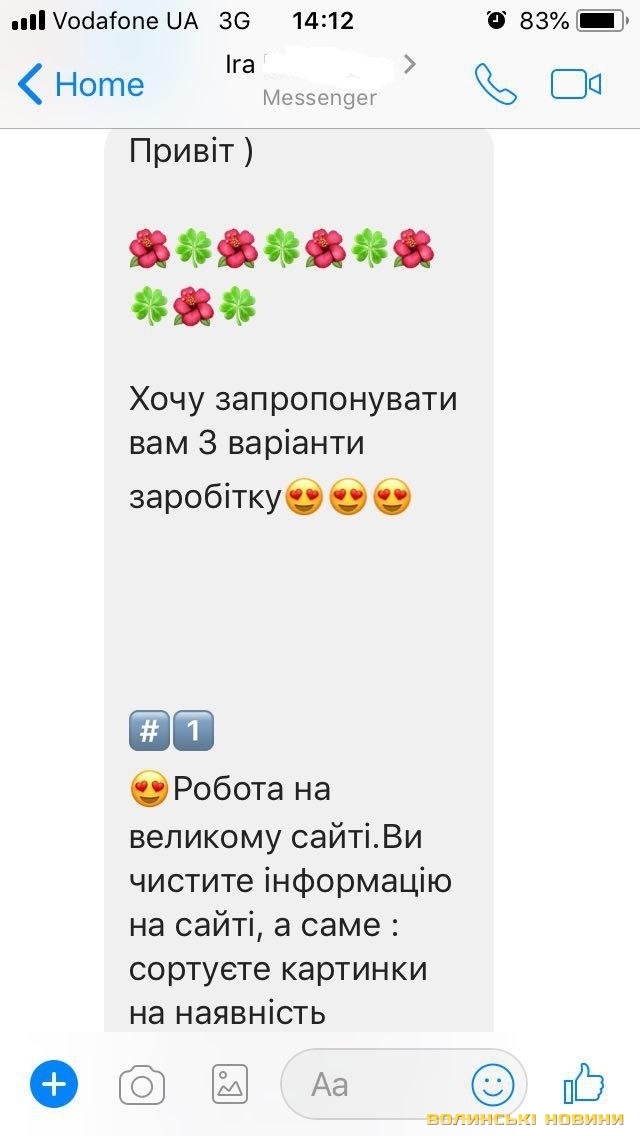Start a voice call with Ira

pos(495,85)
